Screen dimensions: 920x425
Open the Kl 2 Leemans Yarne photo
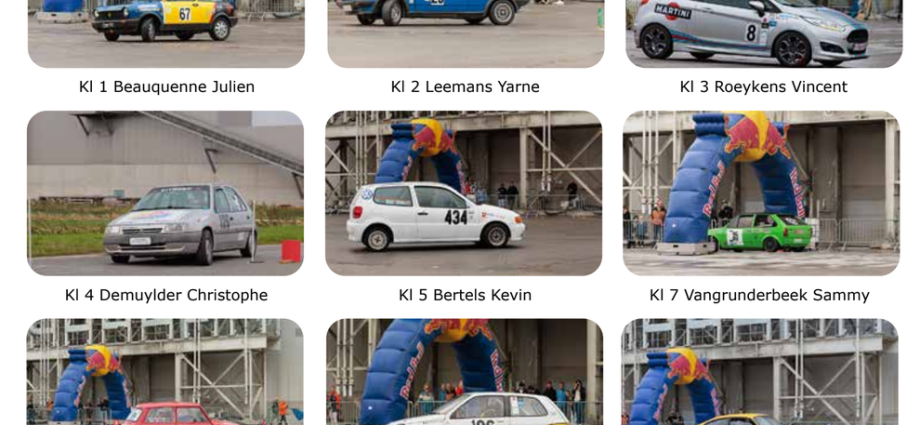(x=465, y=33)
